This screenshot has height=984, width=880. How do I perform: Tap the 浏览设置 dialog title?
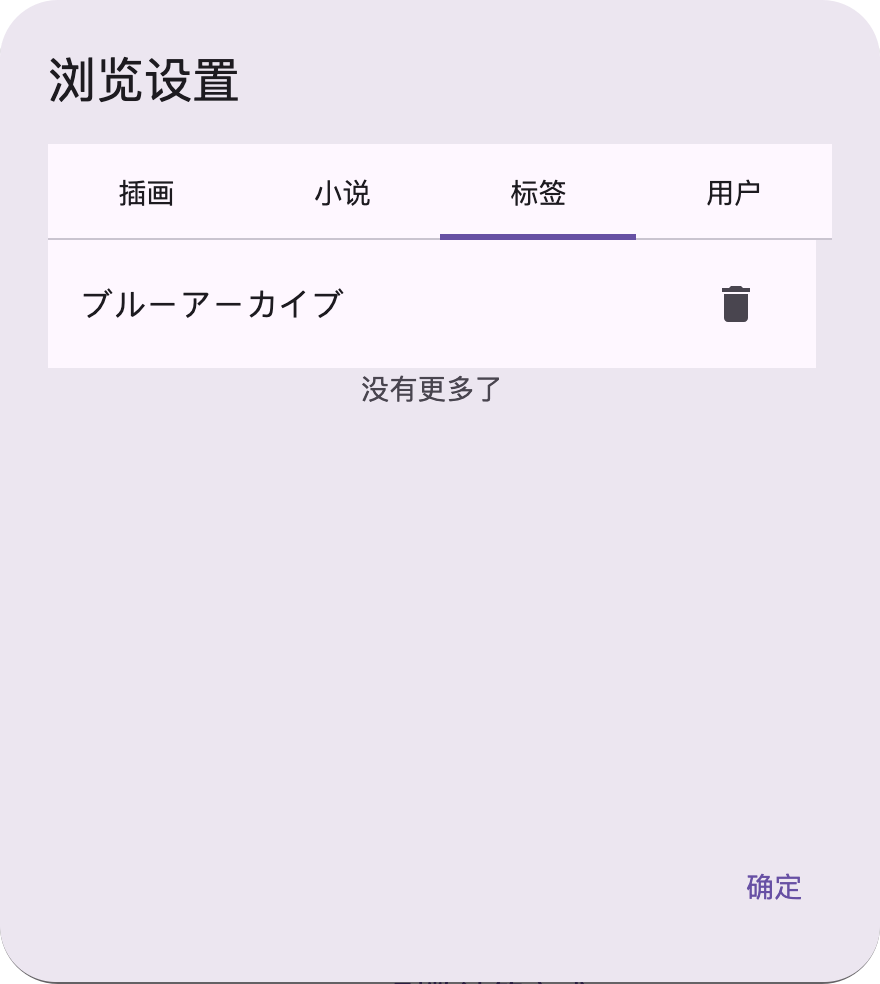click(143, 76)
